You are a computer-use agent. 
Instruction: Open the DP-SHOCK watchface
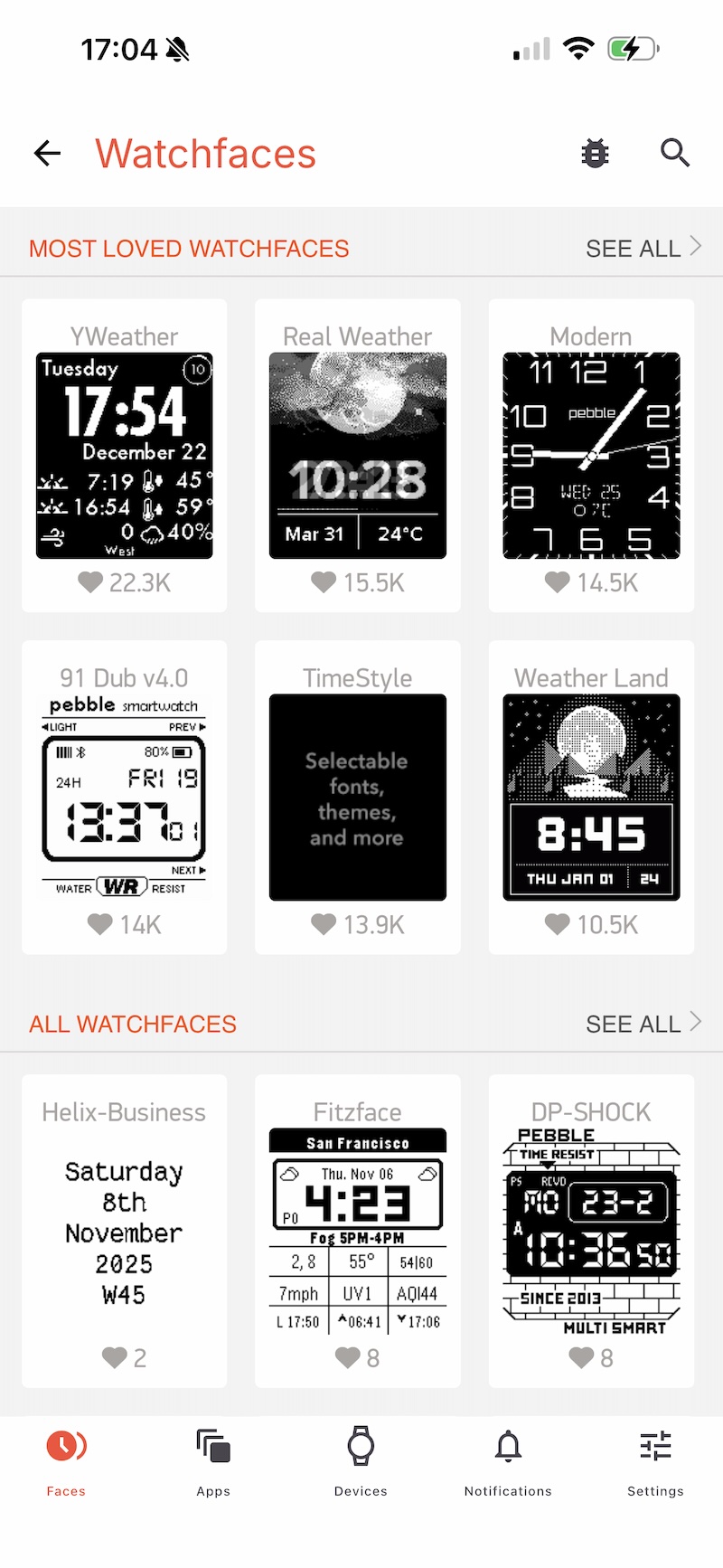point(591,1230)
